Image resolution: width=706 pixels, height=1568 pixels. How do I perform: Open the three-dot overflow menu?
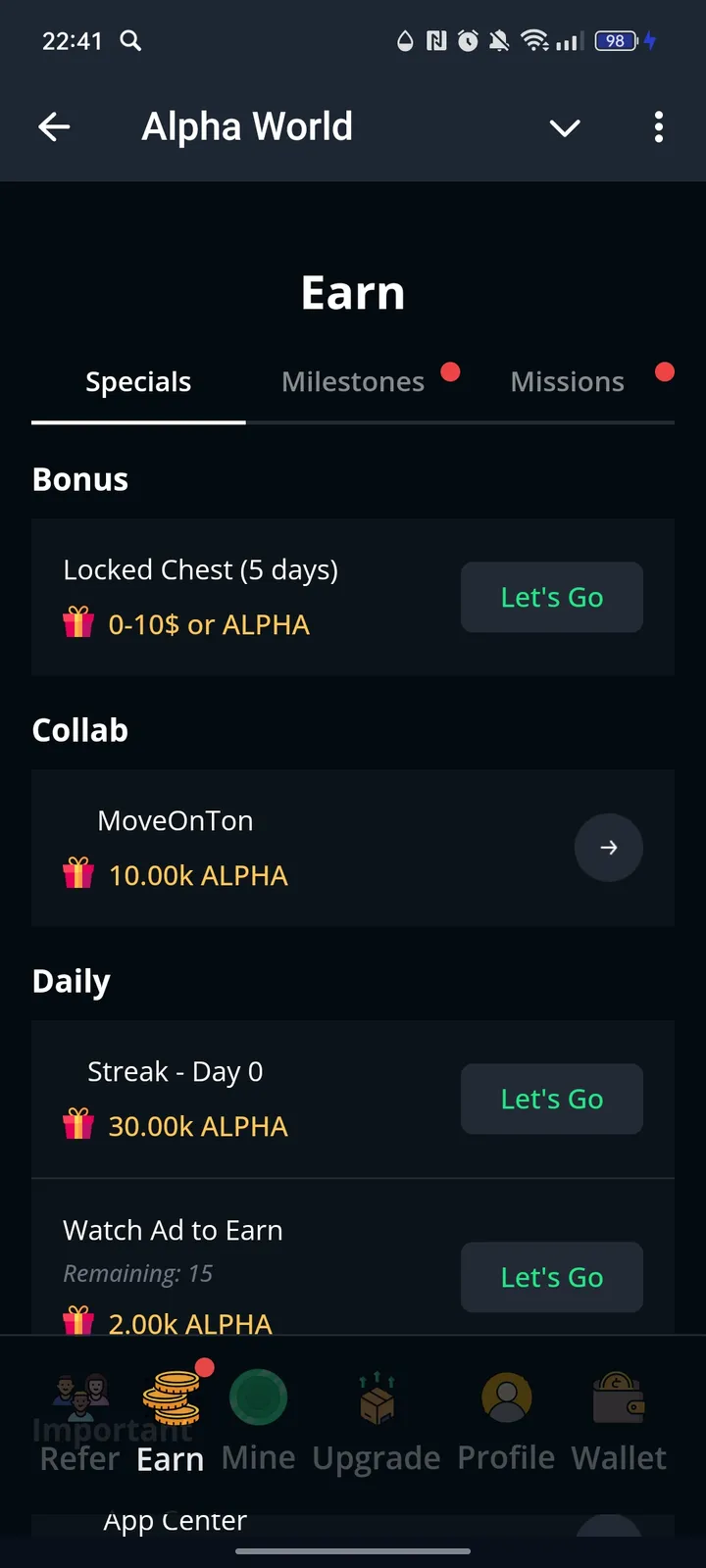point(659,127)
